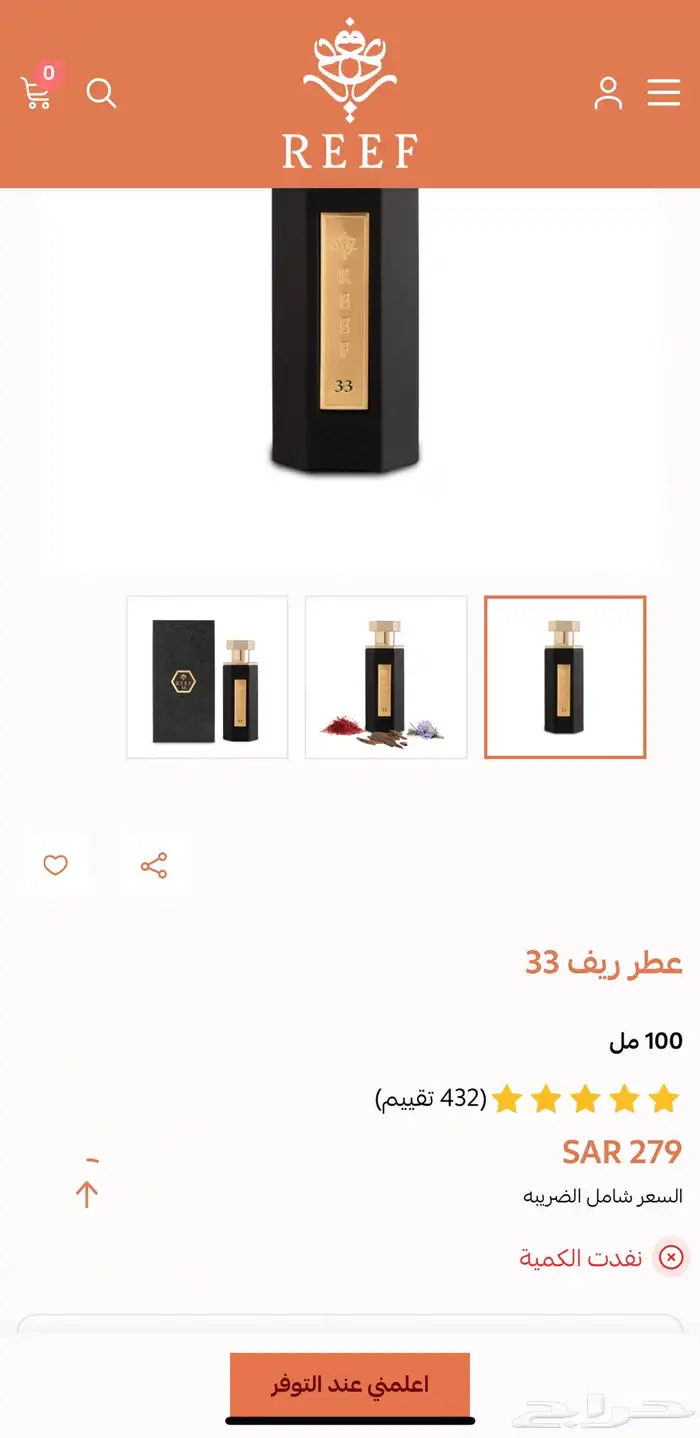Open the 432 ratings reviews
This screenshot has height=1438, width=700.
tap(431, 1100)
